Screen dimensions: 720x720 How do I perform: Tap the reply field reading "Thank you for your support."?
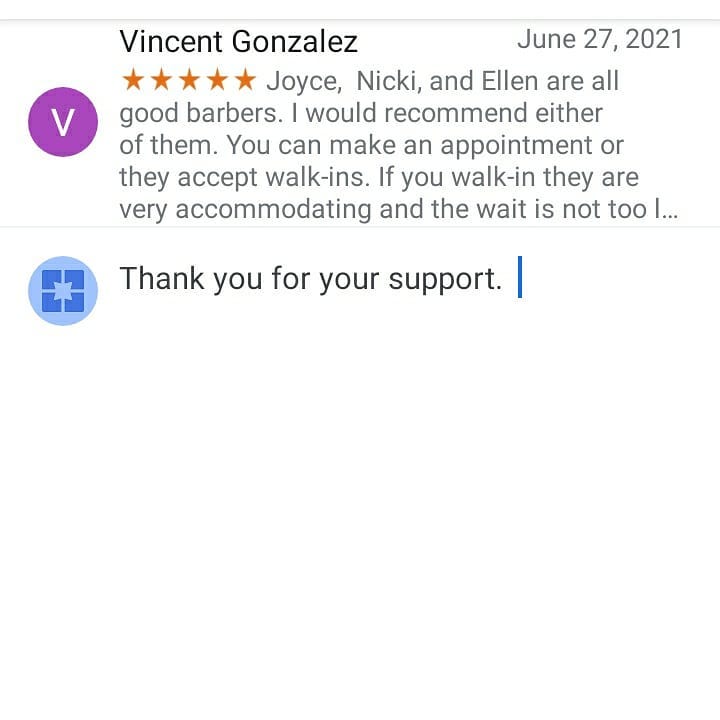(x=310, y=279)
